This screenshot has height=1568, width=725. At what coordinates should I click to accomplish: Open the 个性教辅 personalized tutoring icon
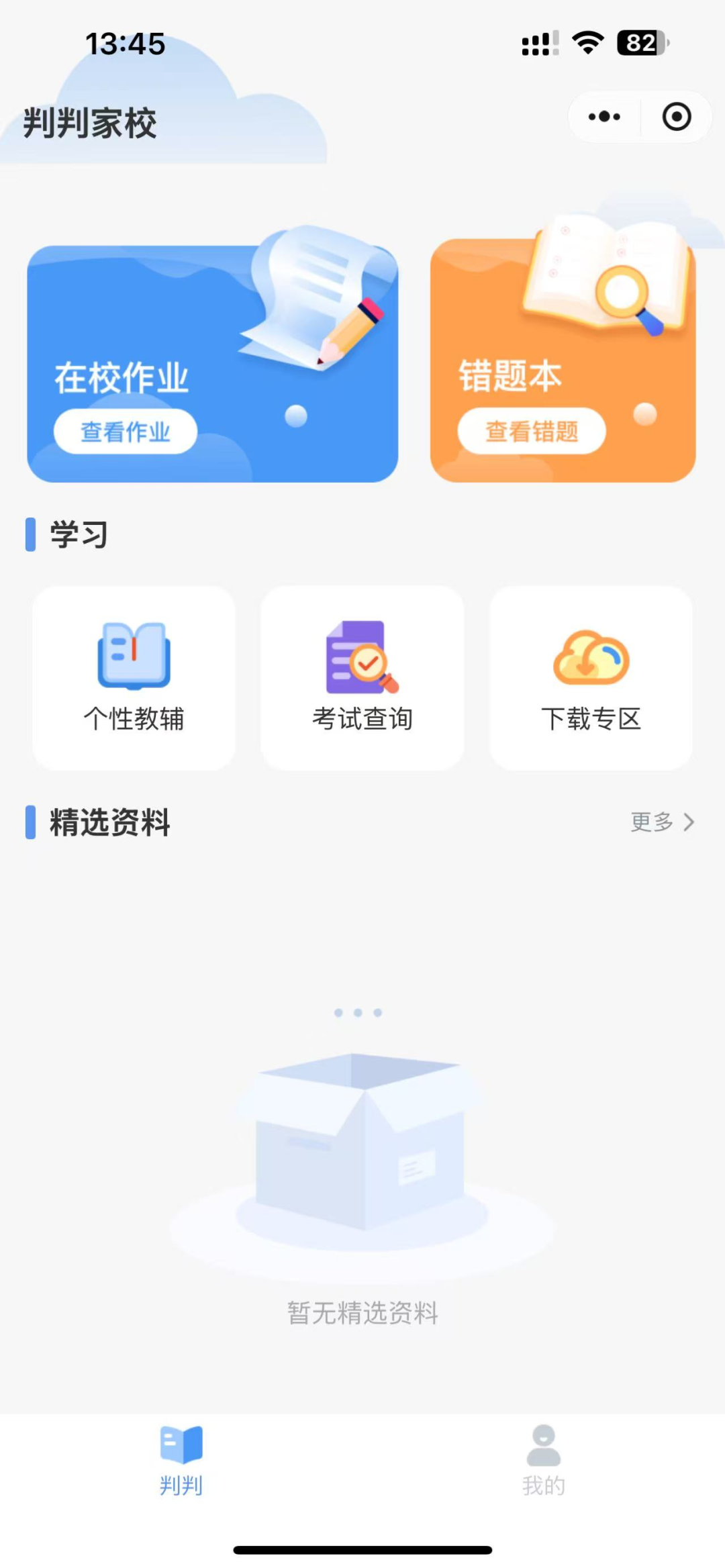point(134,659)
